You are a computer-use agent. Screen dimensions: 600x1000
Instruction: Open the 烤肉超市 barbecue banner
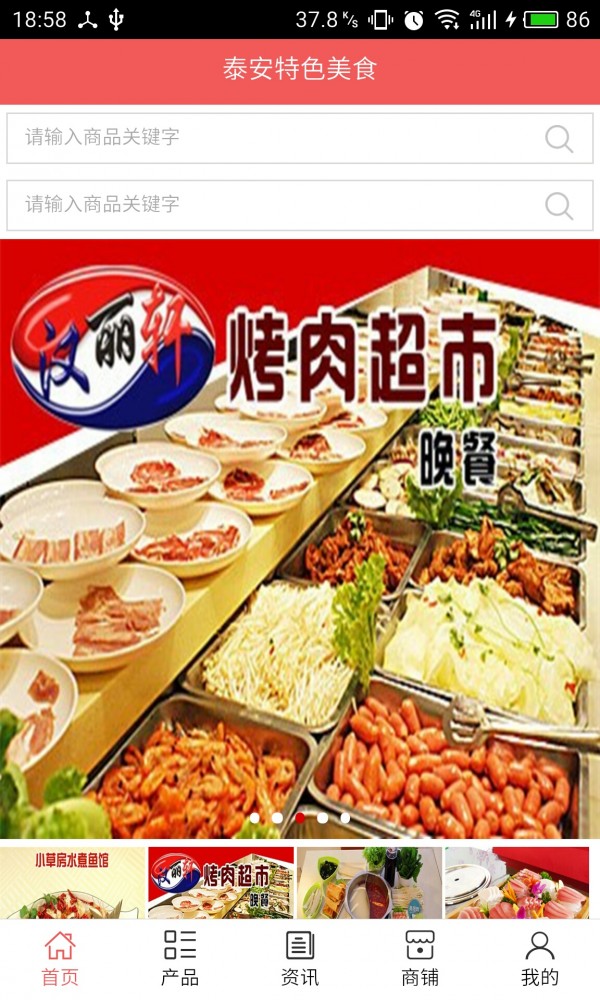click(x=300, y=540)
